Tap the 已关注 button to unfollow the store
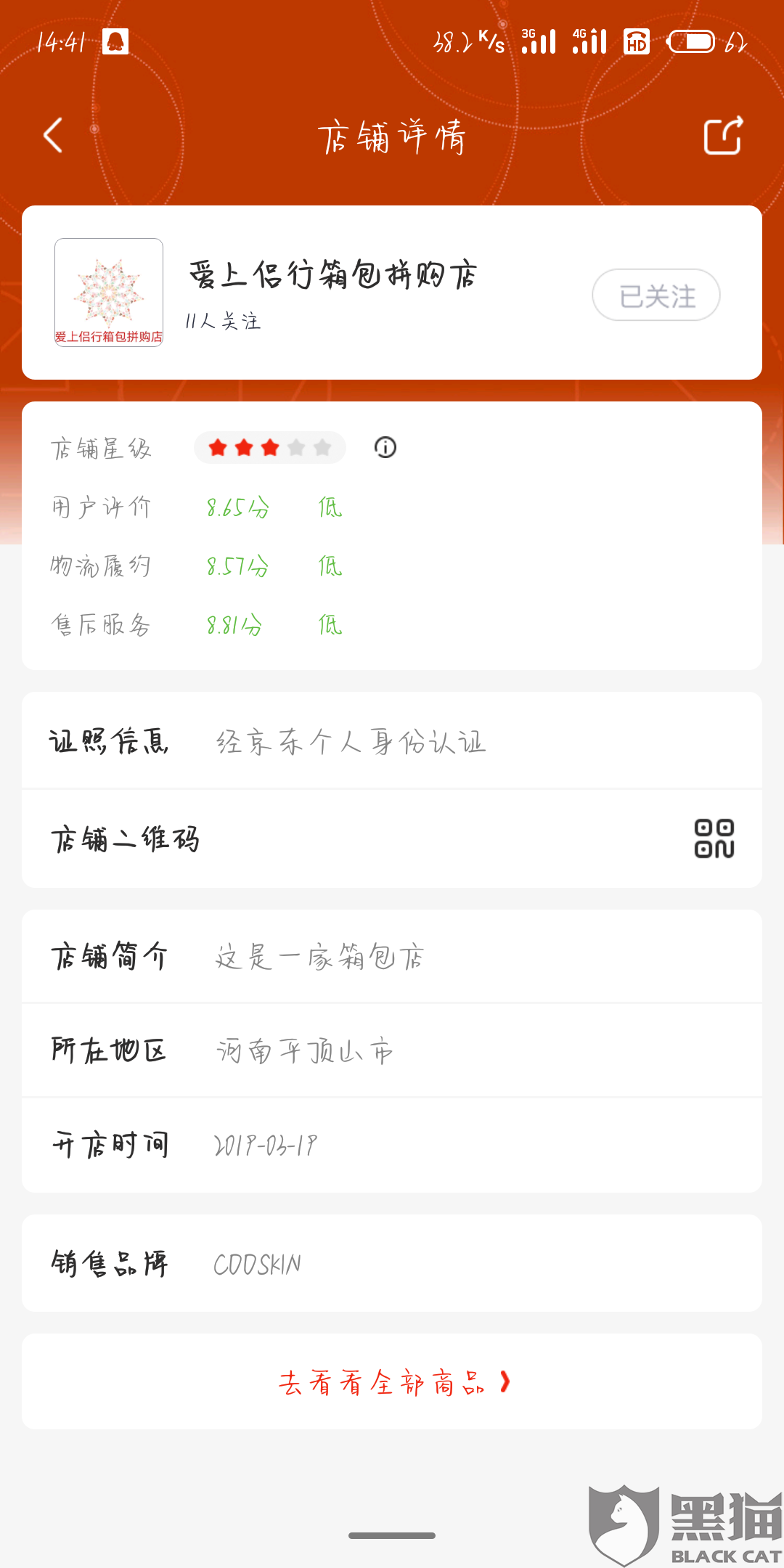 click(656, 295)
